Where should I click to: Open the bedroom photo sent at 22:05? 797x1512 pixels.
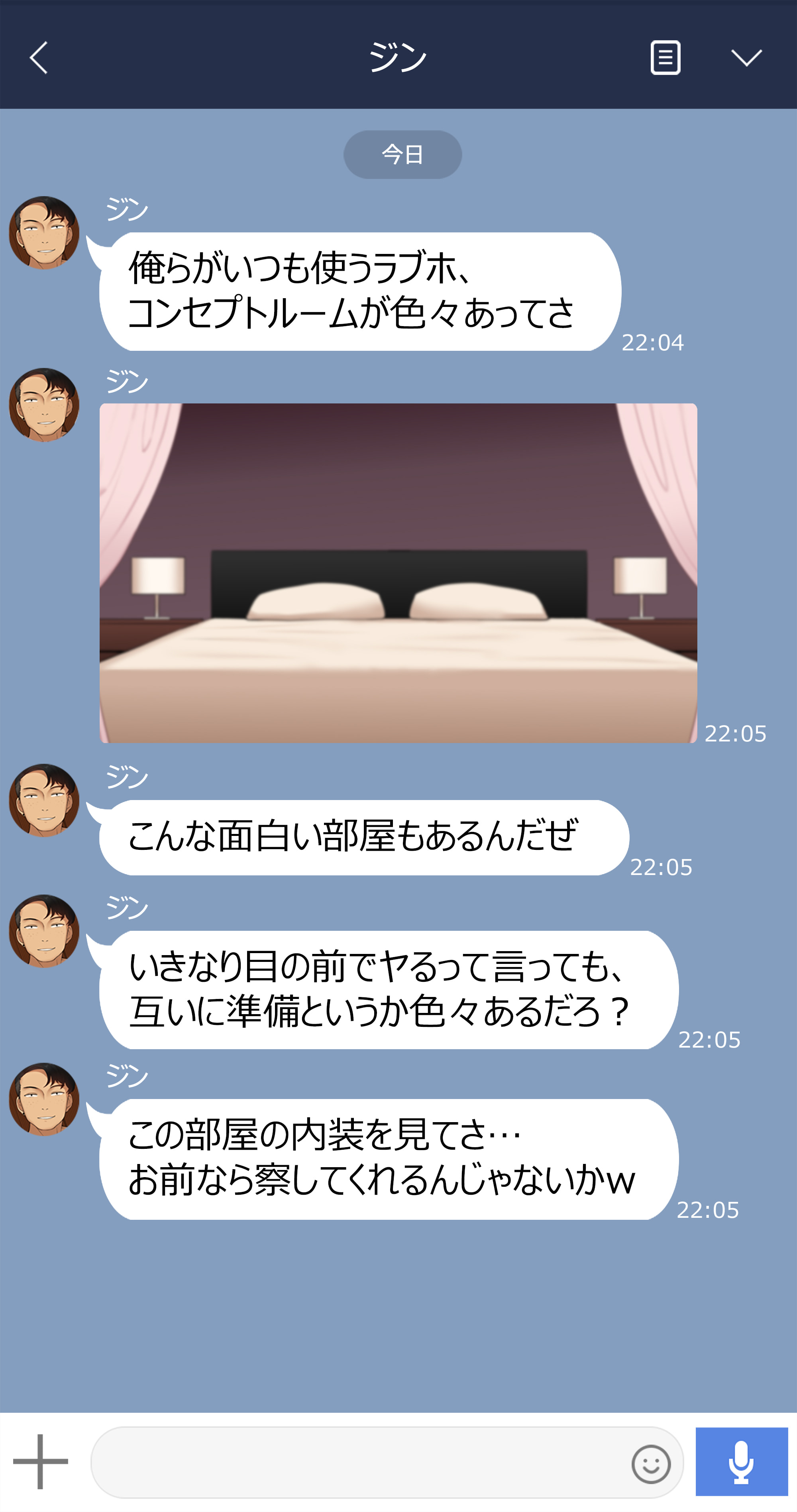(x=398, y=573)
